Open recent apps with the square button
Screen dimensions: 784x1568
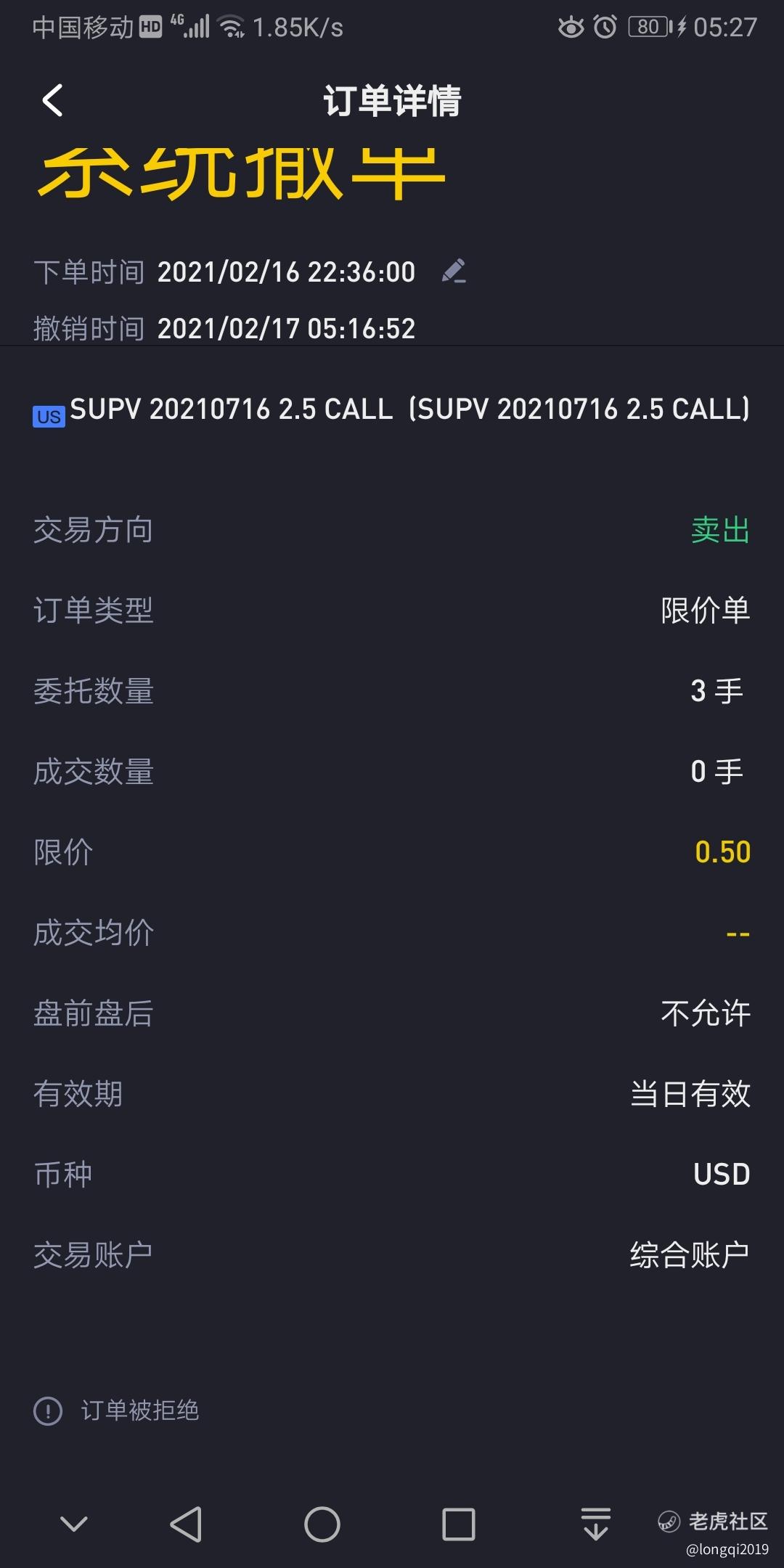(x=459, y=1524)
